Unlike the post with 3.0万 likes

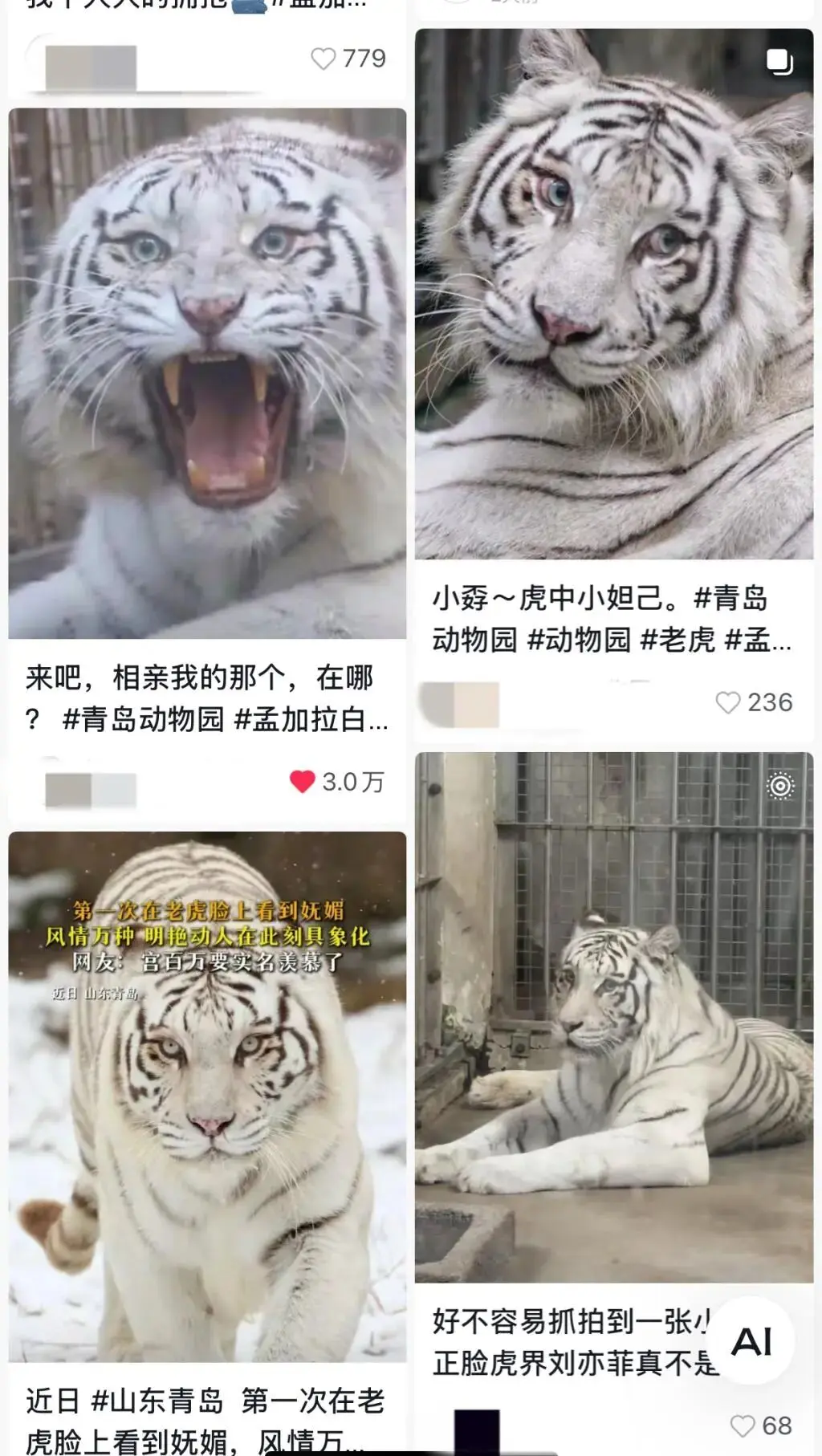click(x=303, y=782)
